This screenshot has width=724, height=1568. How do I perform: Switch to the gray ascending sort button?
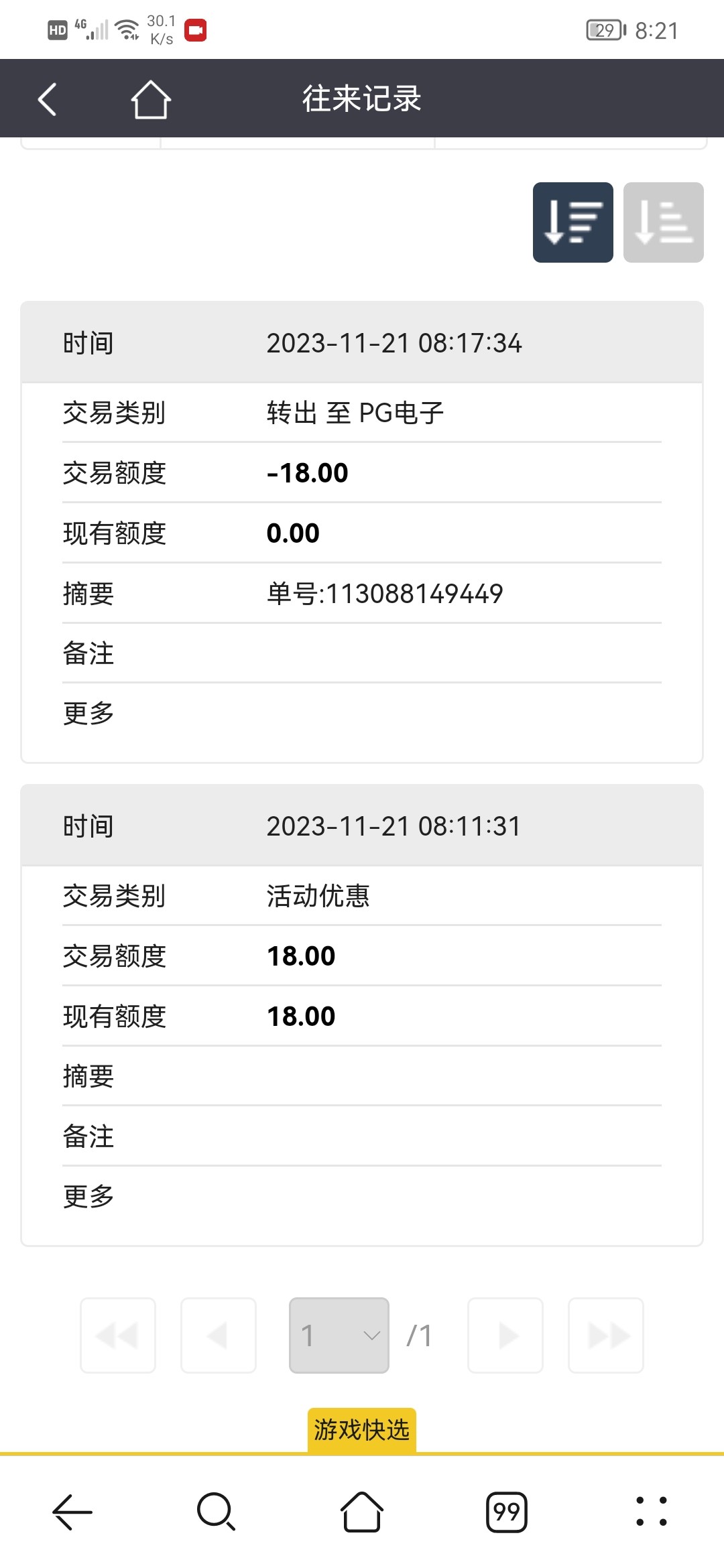tap(664, 222)
